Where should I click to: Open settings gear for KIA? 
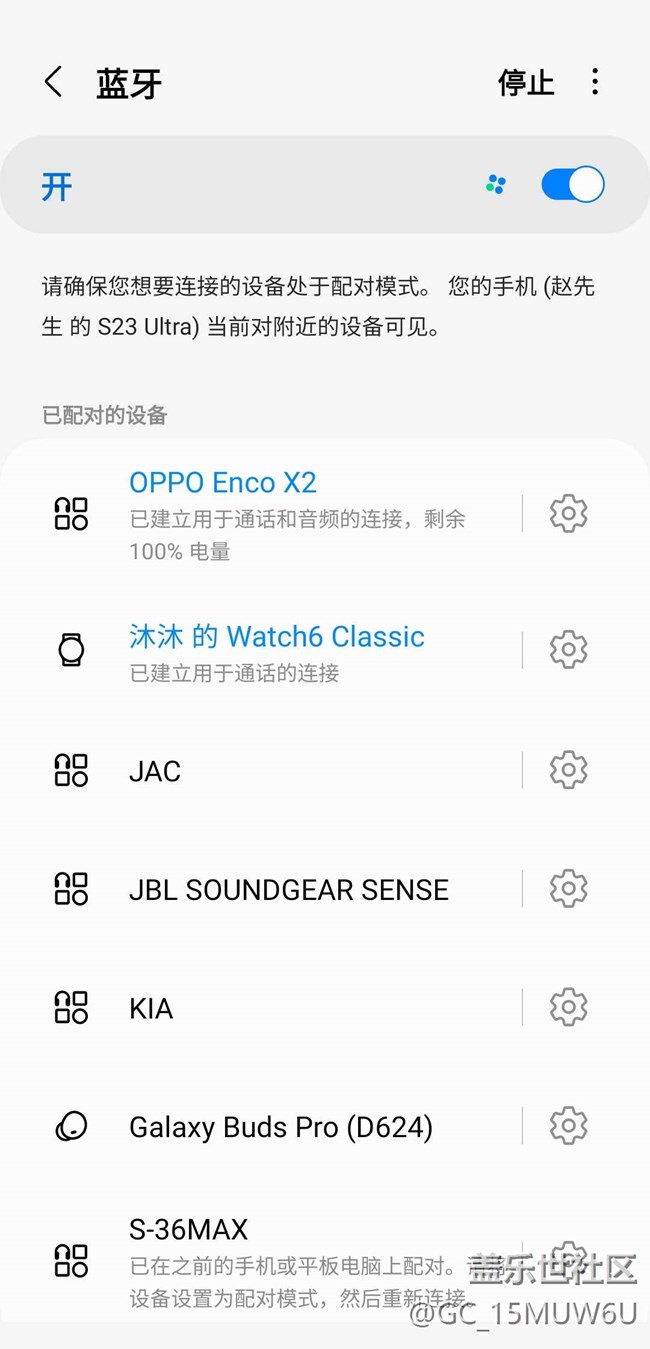568,1008
